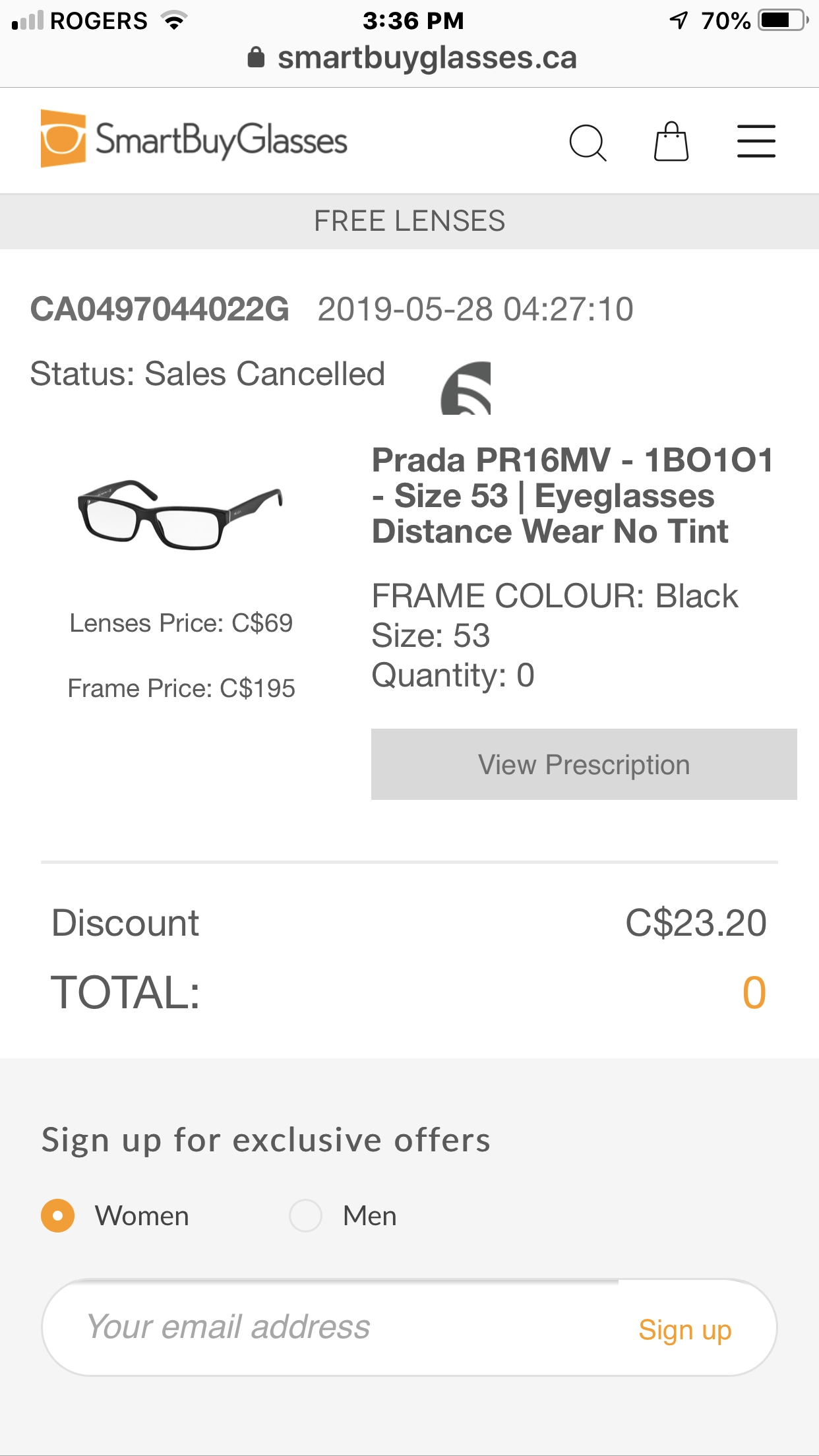Click the SmartBuyGlasses logo

tap(193, 139)
